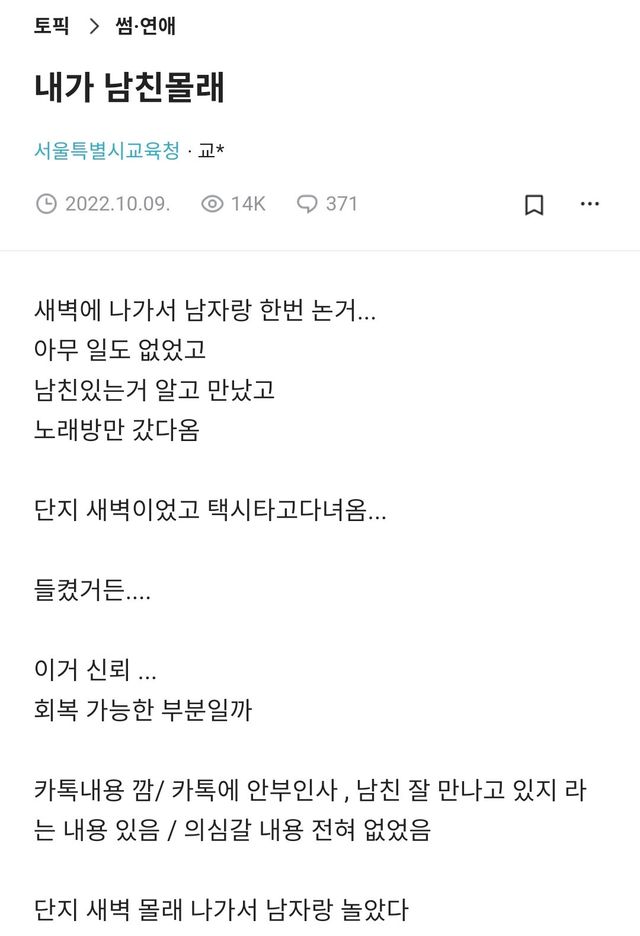Image resolution: width=640 pixels, height=936 pixels.
Task: Open the 썸·연애 topic category
Action: click(145, 27)
